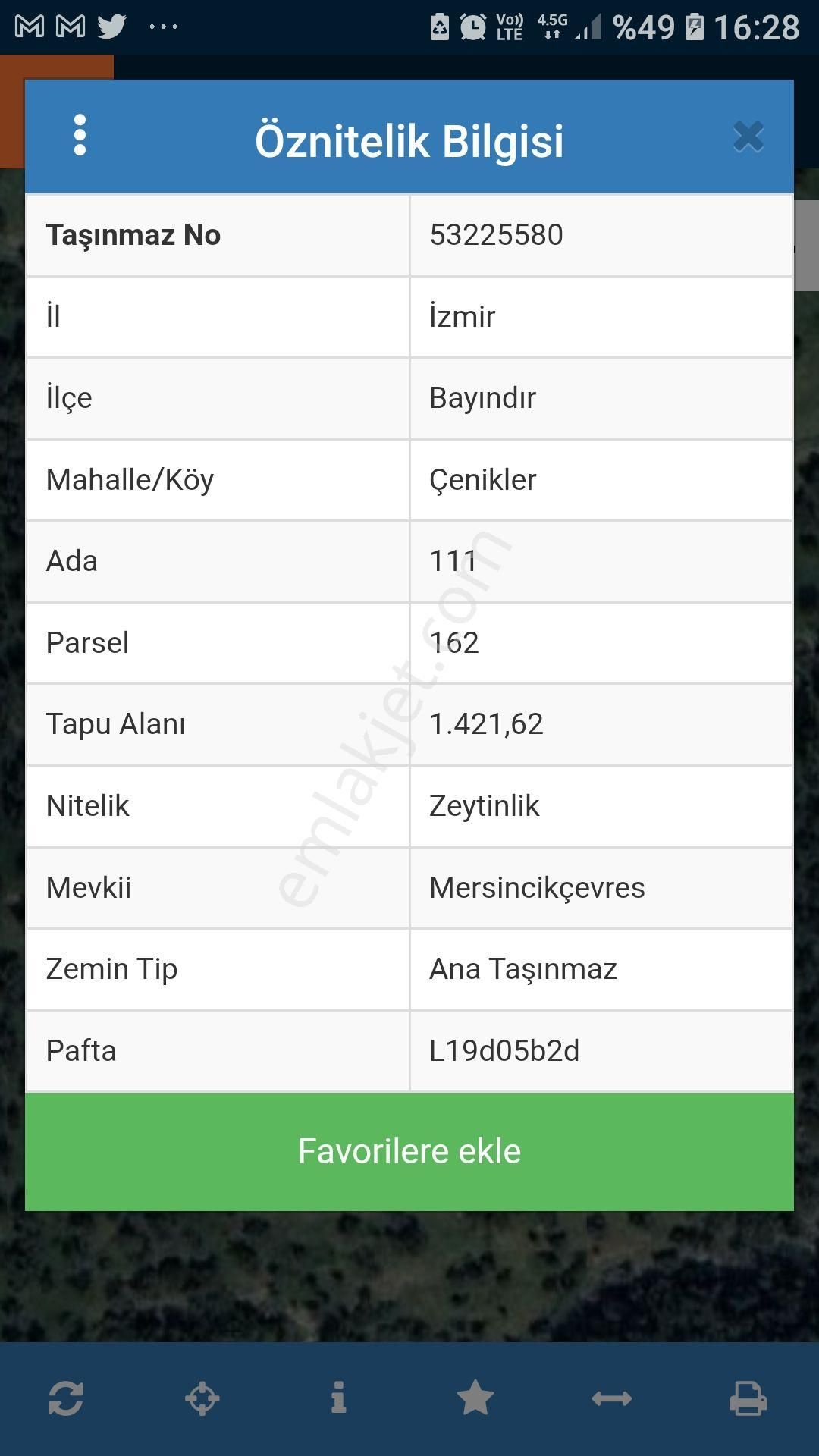Screen dimensions: 819x1456
Task: Tap the Tapu Alanı value 1.421,62
Action: point(486,724)
